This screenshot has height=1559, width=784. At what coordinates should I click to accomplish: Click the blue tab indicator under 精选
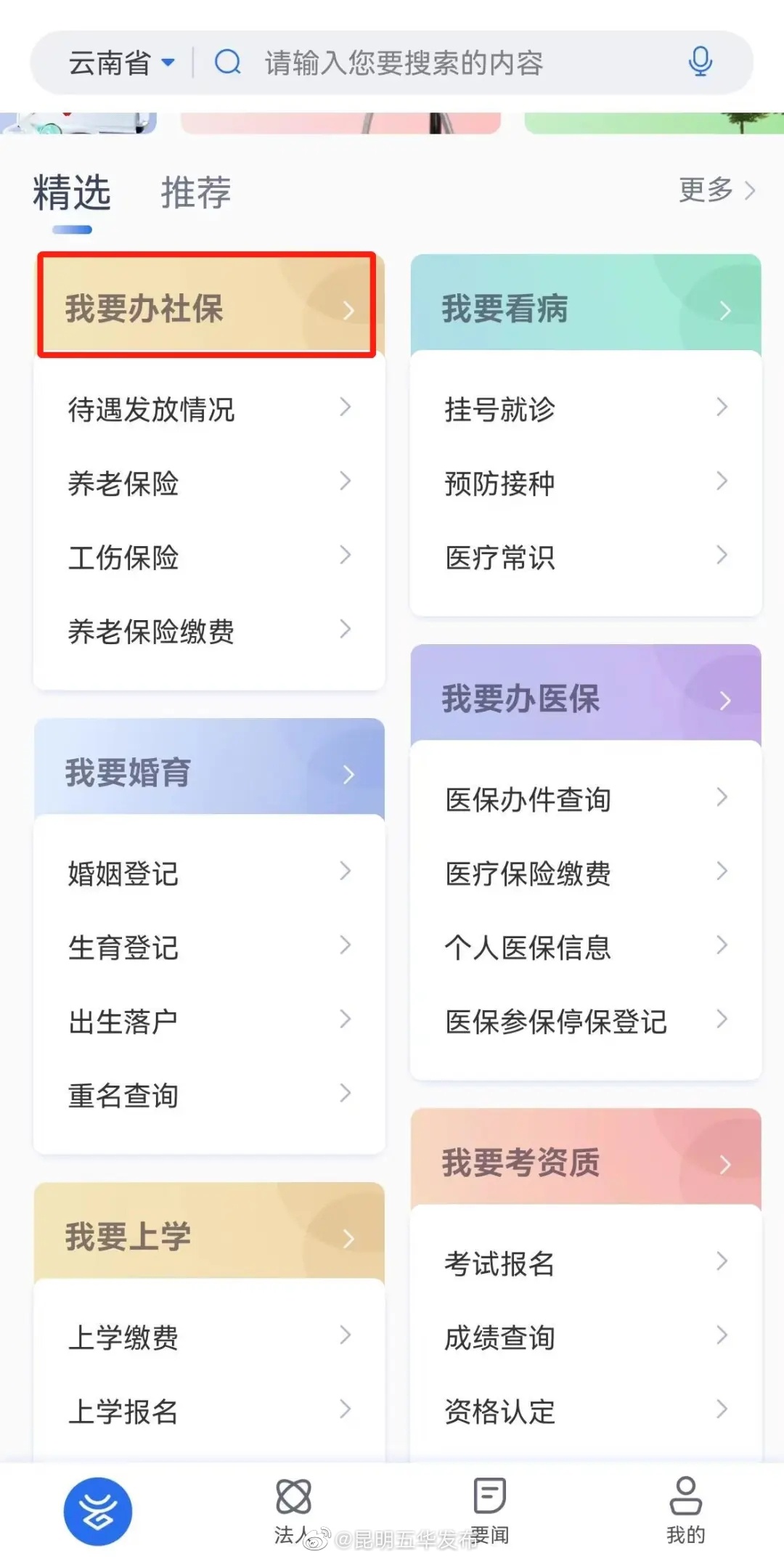point(71,229)
